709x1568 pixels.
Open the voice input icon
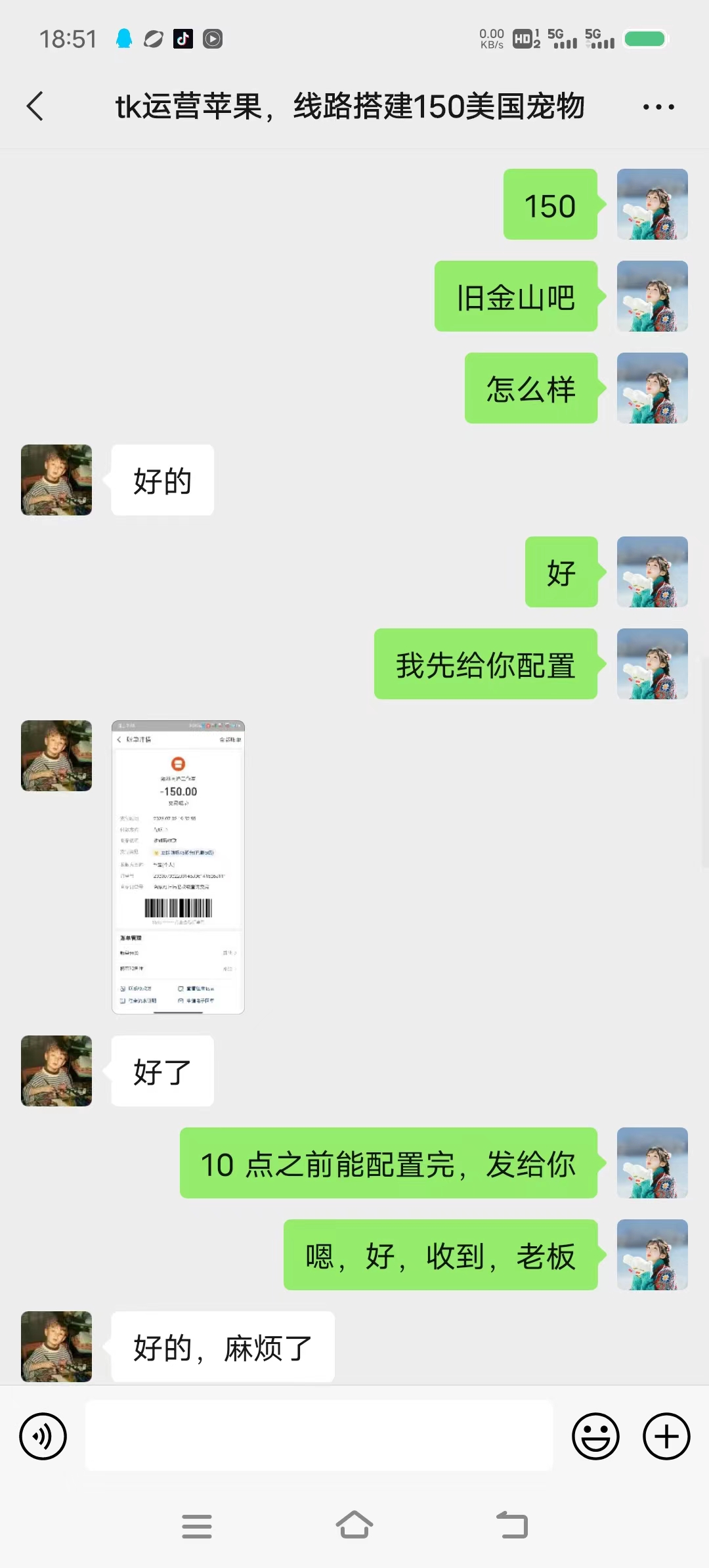click(x=42, y=1435)
